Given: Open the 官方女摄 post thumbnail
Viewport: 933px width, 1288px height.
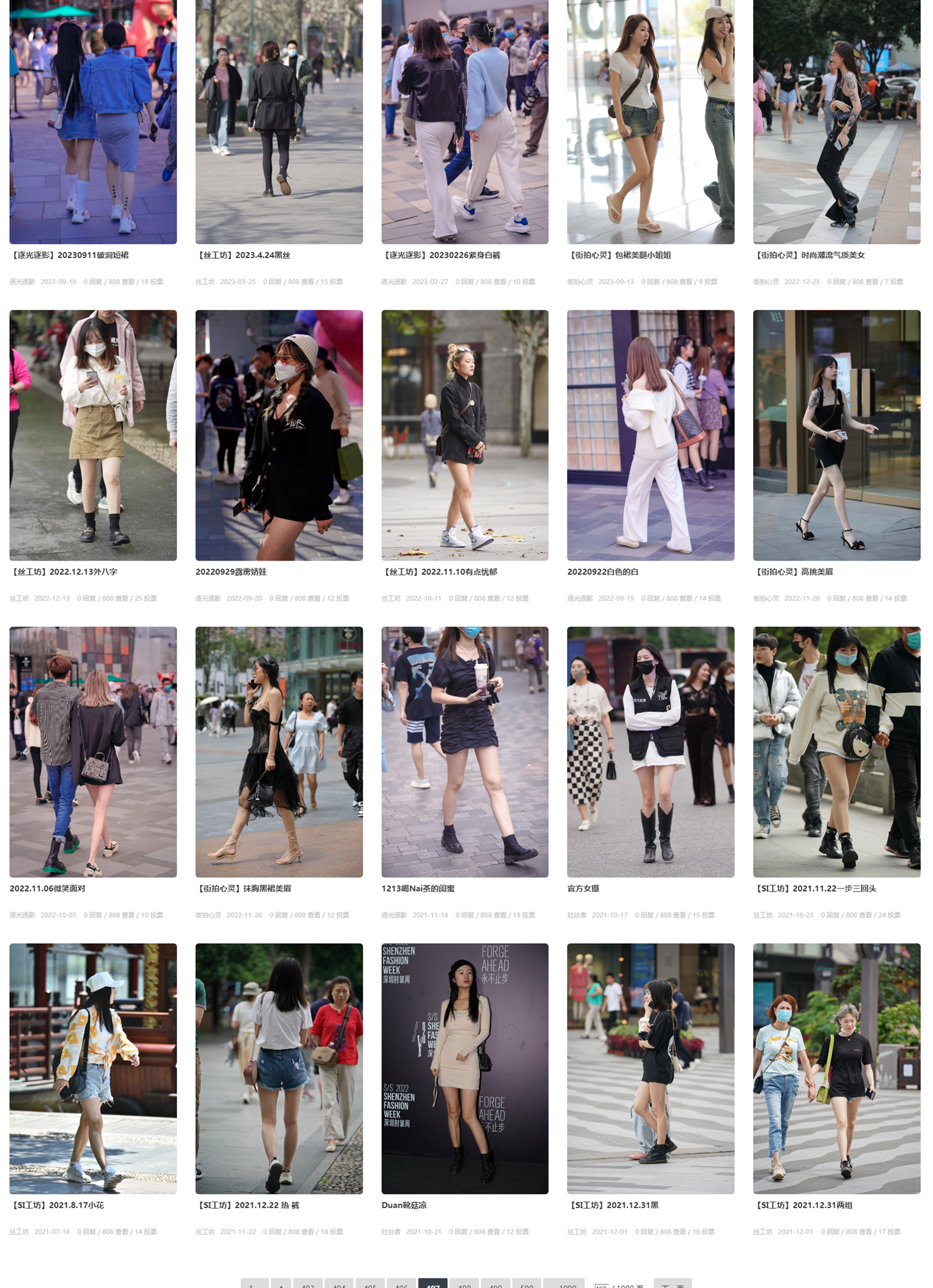Looking at the screenshot, I should tap(650, 751).
